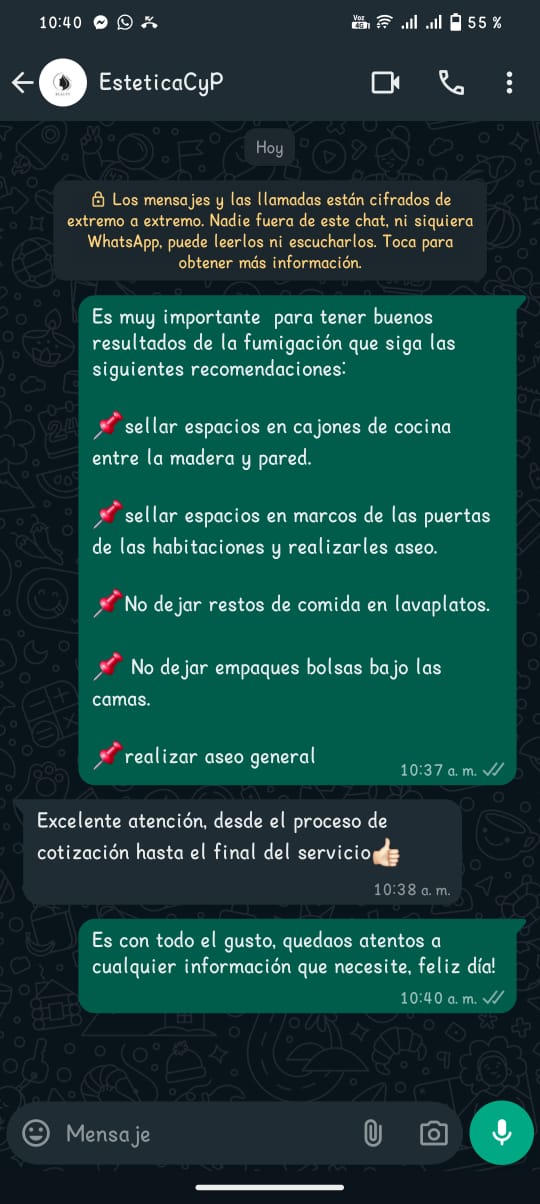Open the three-dot overflow menu
This screenshot has height=1204, width=540.
[x=509, y=83]
